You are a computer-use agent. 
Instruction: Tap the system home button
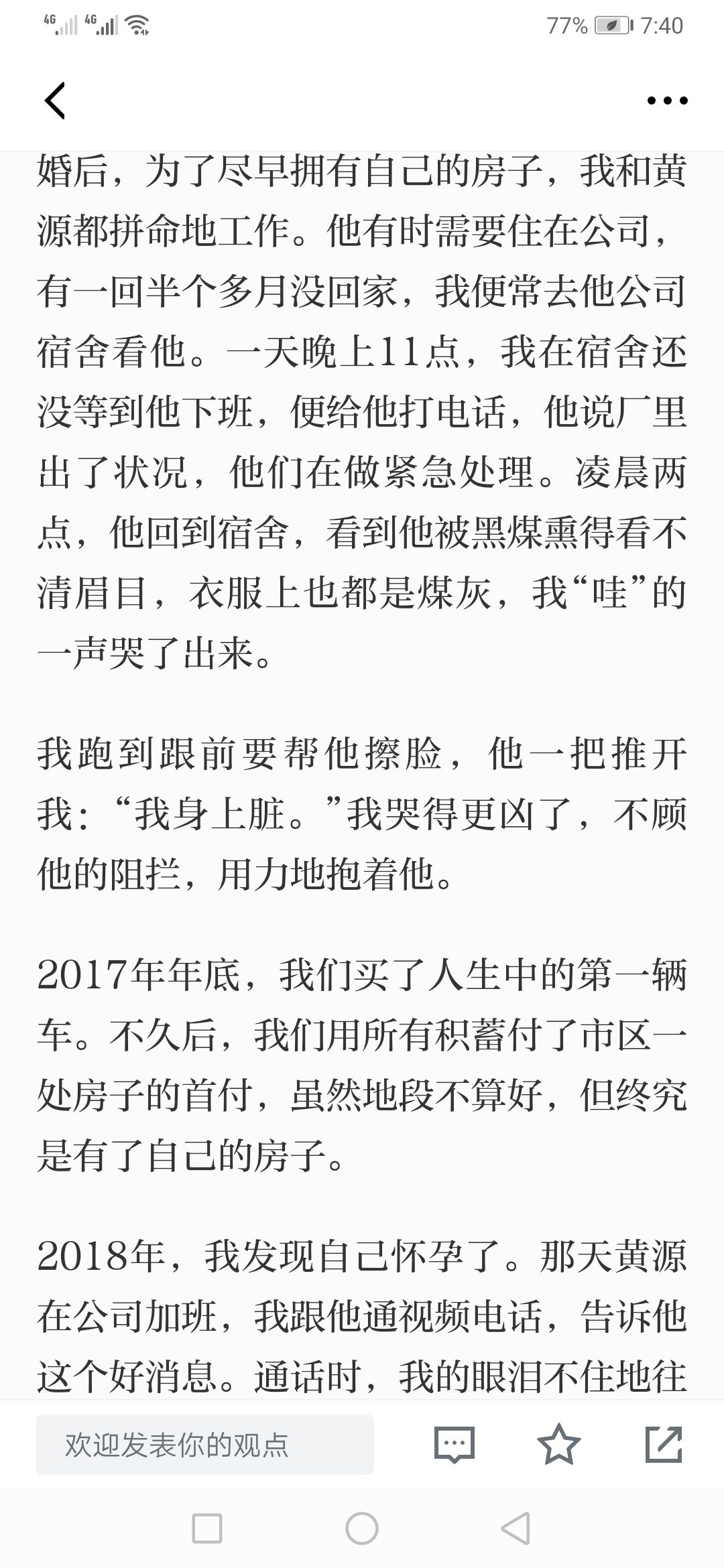click(x=362, y=1529)
